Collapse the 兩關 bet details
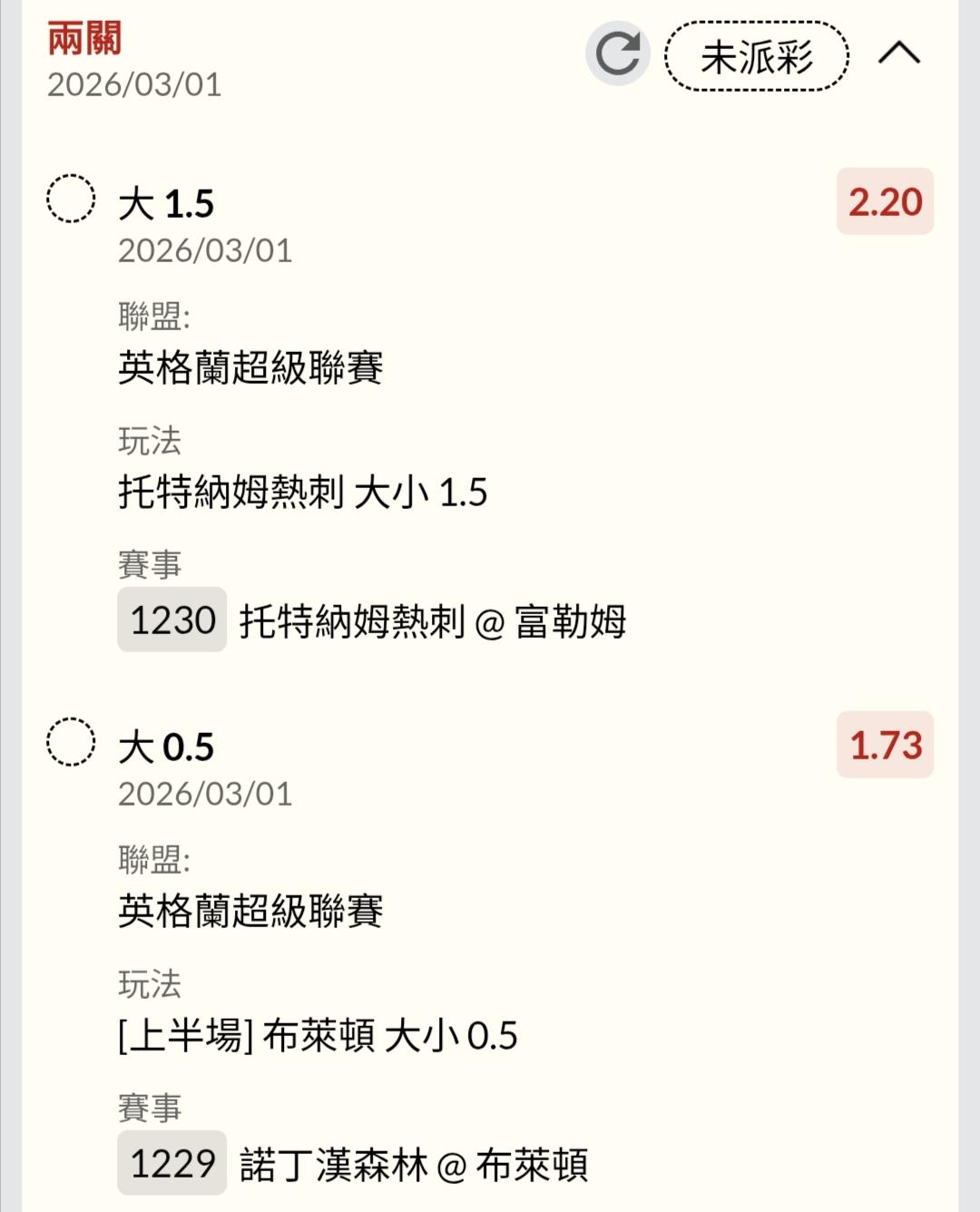980x1212 pixels. point(898,54)
